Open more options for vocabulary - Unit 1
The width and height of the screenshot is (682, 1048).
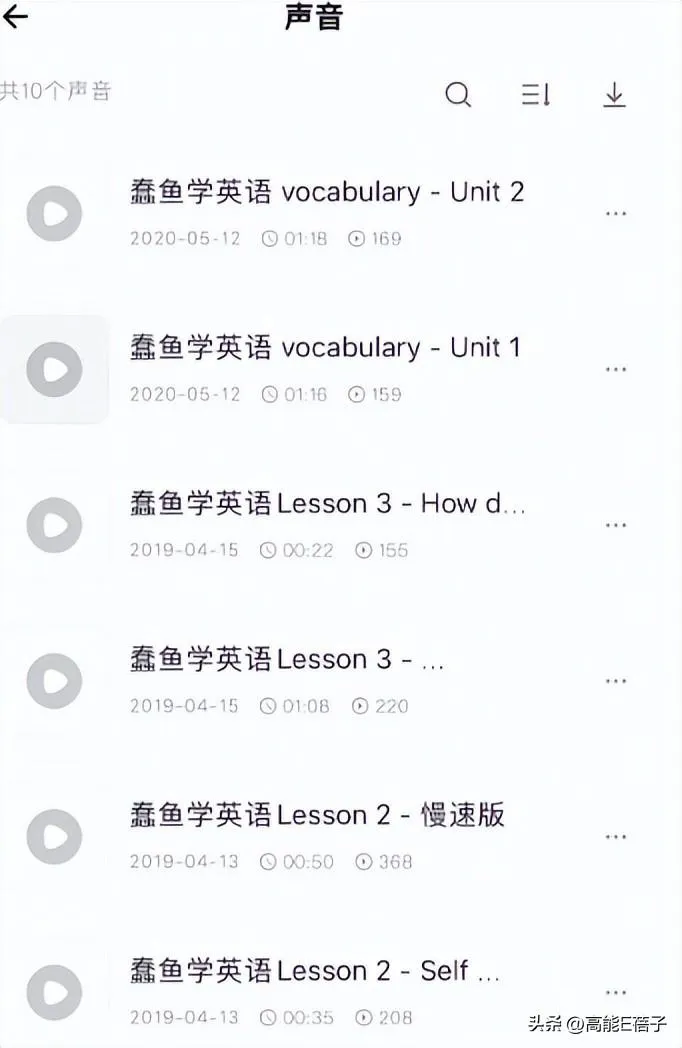click(616, 369)
